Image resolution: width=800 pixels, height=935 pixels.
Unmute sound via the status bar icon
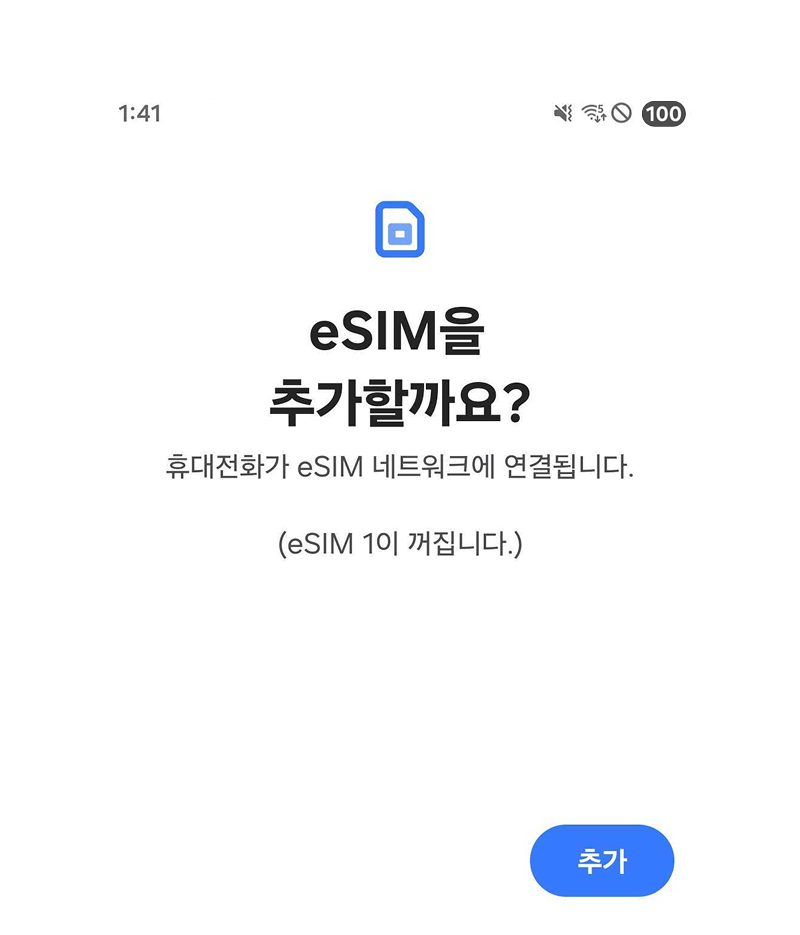562,113
